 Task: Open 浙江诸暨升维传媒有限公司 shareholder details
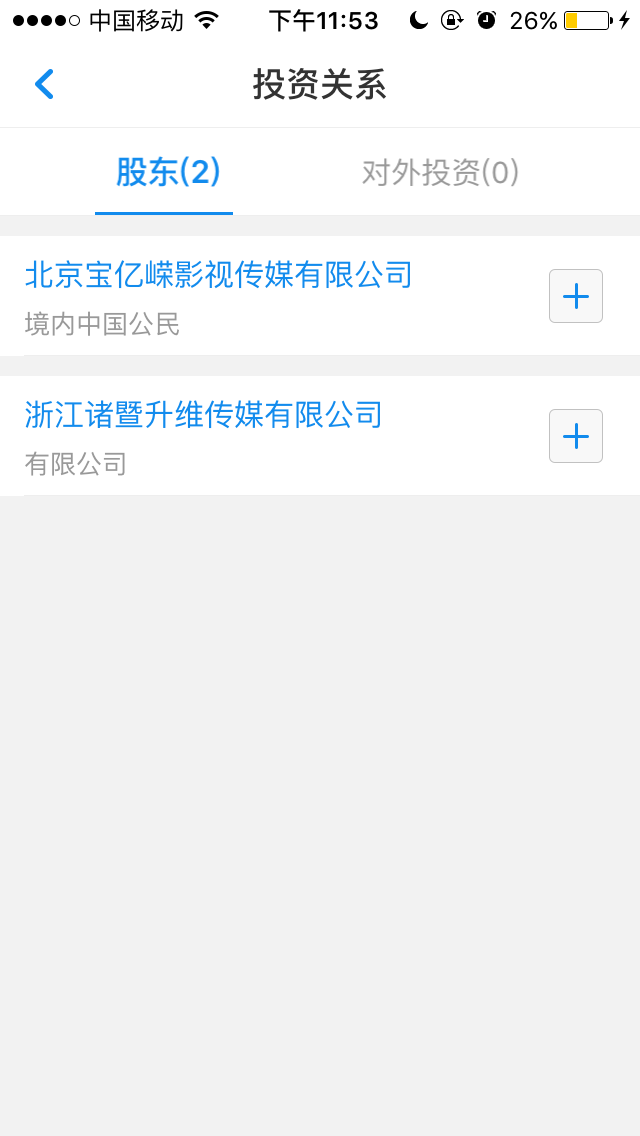tap(203, 415)
